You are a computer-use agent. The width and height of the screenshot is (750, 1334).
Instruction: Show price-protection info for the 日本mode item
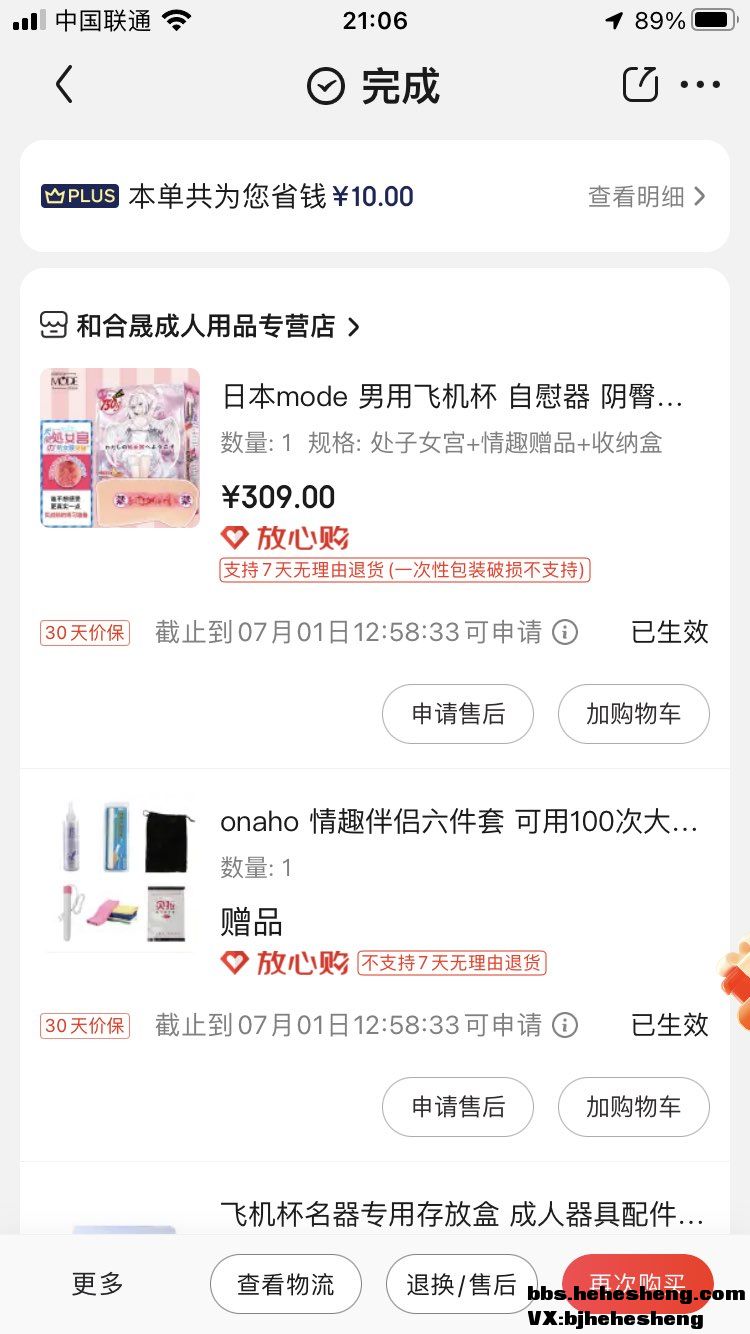click(565, 632)
